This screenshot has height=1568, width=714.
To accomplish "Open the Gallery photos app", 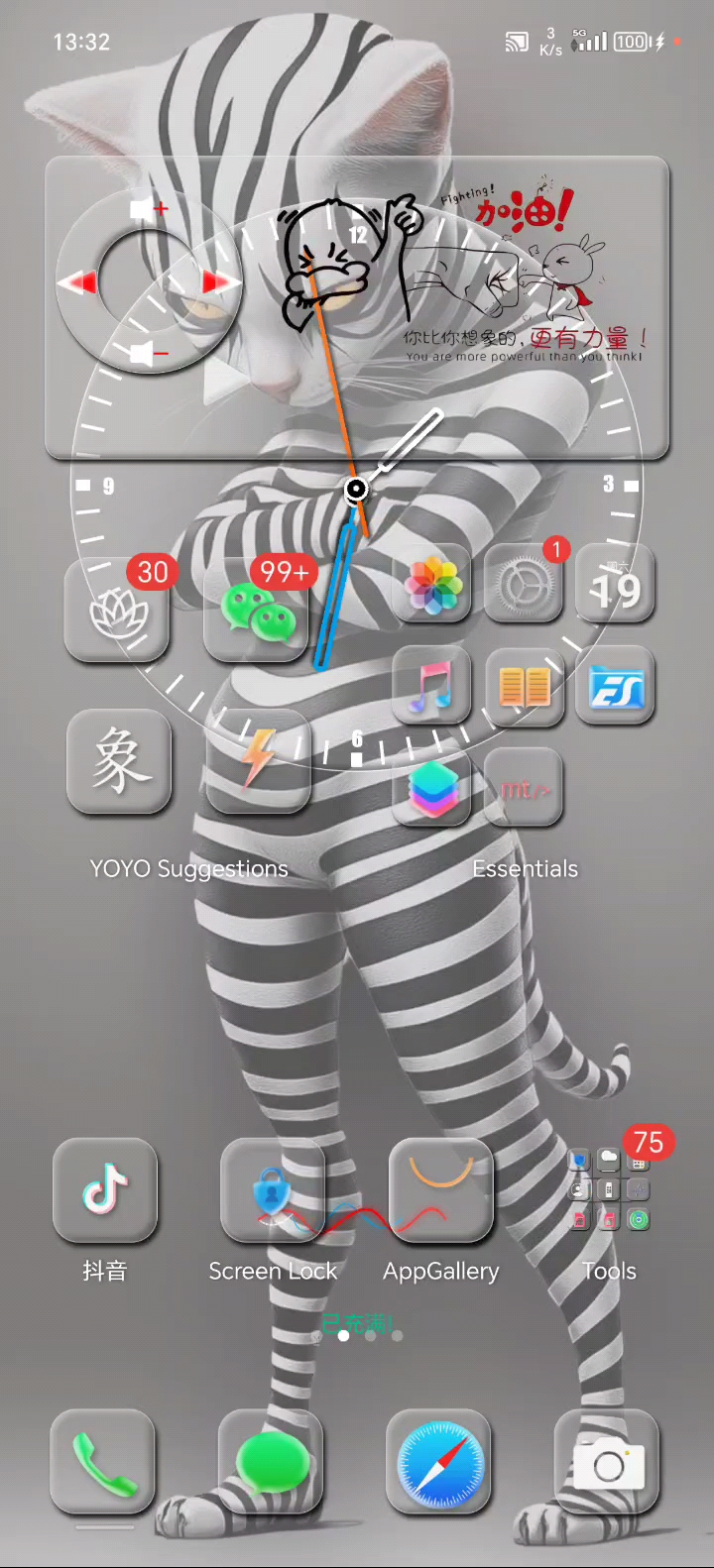I will pyautogui.click(x=432, y=585).
